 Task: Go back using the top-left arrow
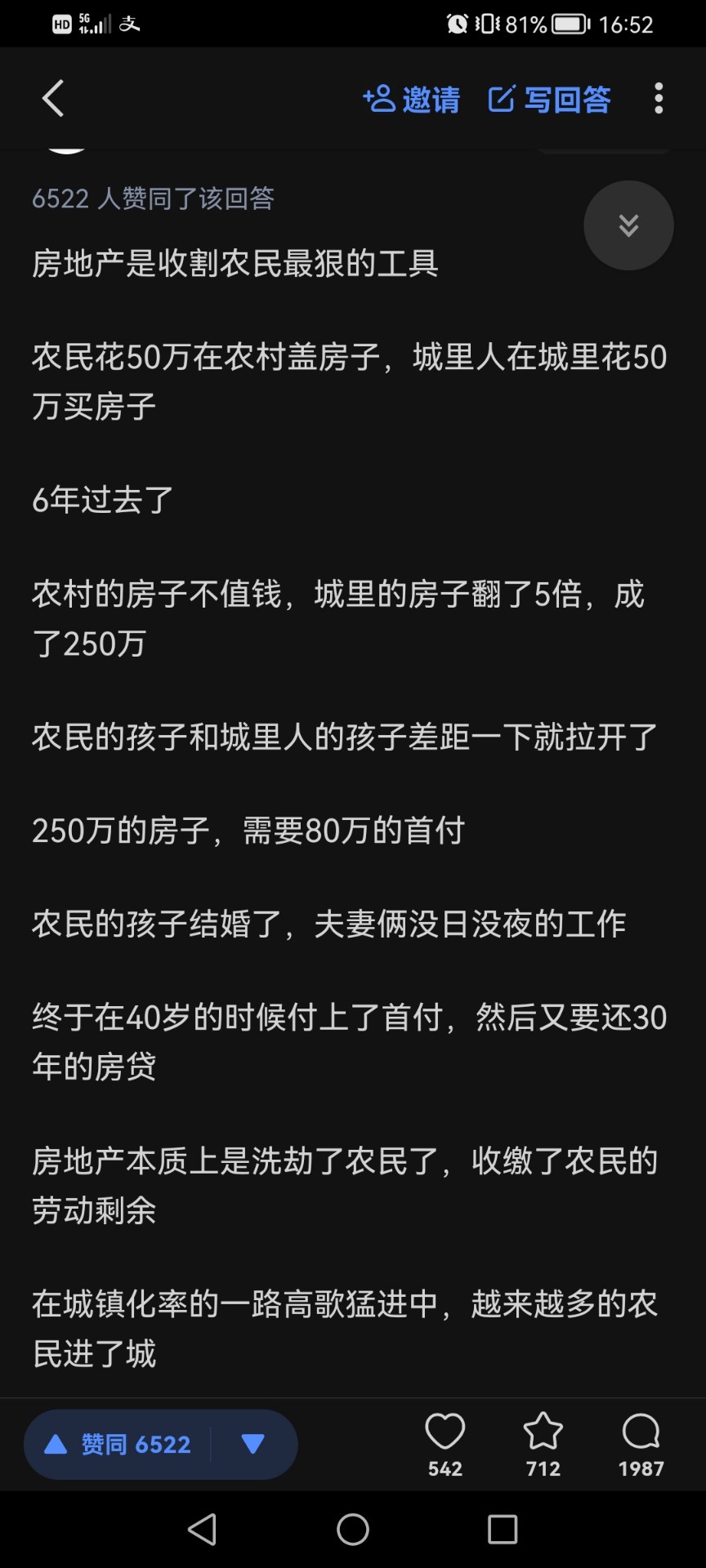tap(53, 99)
